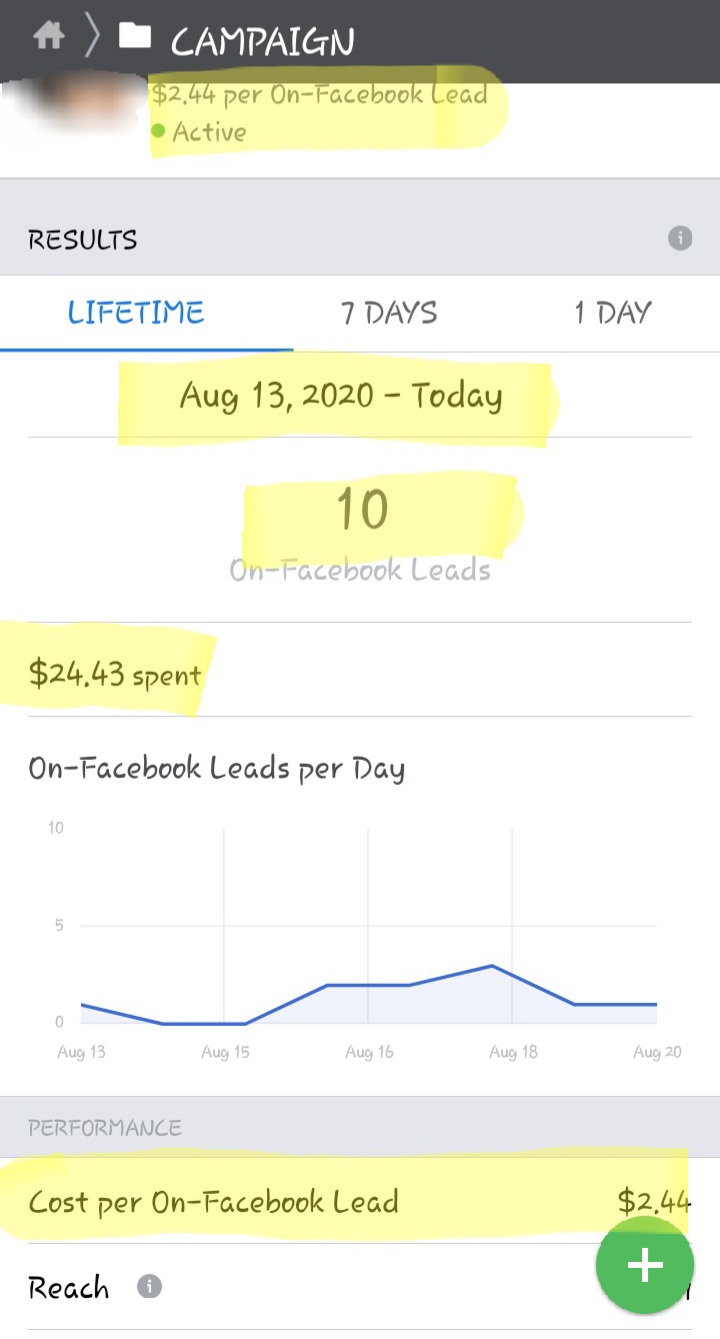Tap the green plus create button
Viewport: 720px width, 1339px height.
(645, 1266)
